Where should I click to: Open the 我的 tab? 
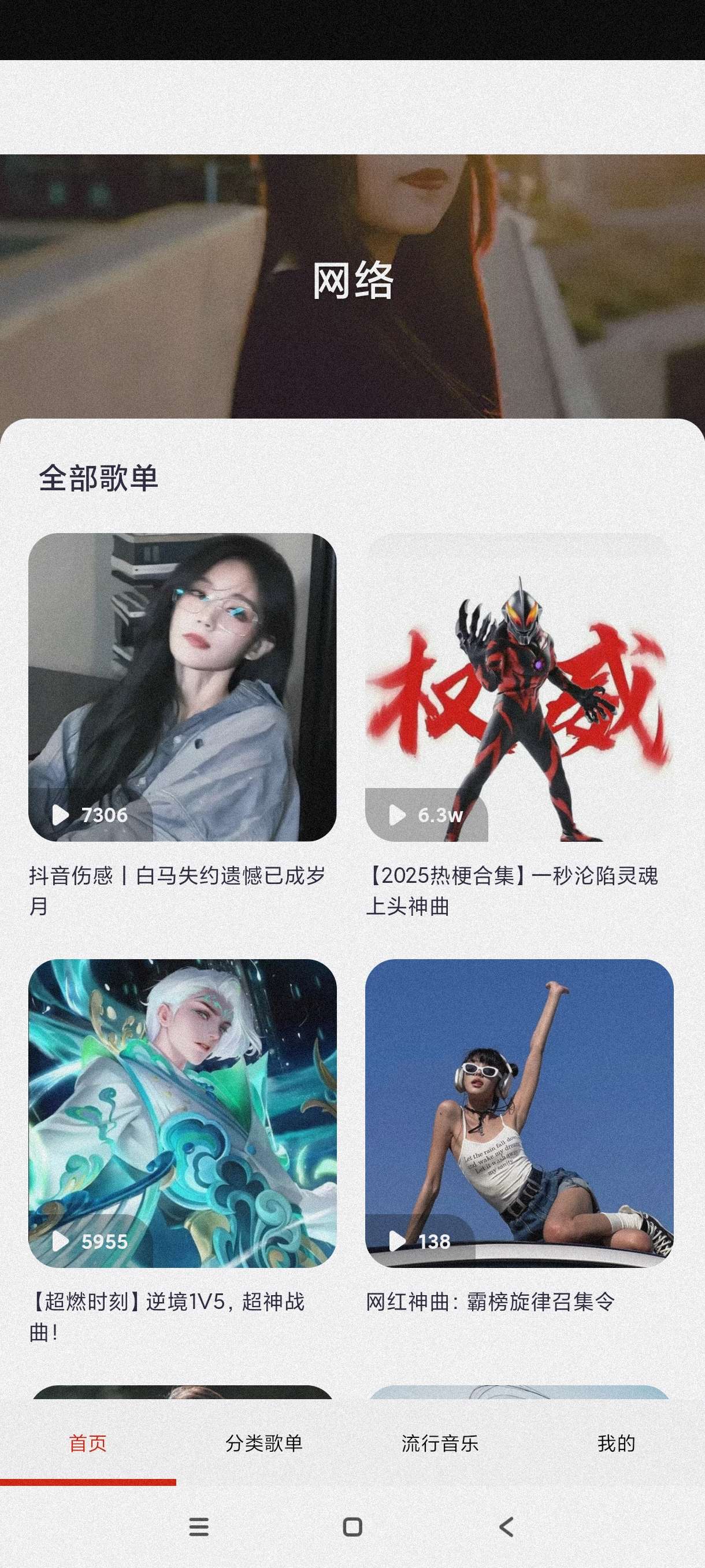616,1443
